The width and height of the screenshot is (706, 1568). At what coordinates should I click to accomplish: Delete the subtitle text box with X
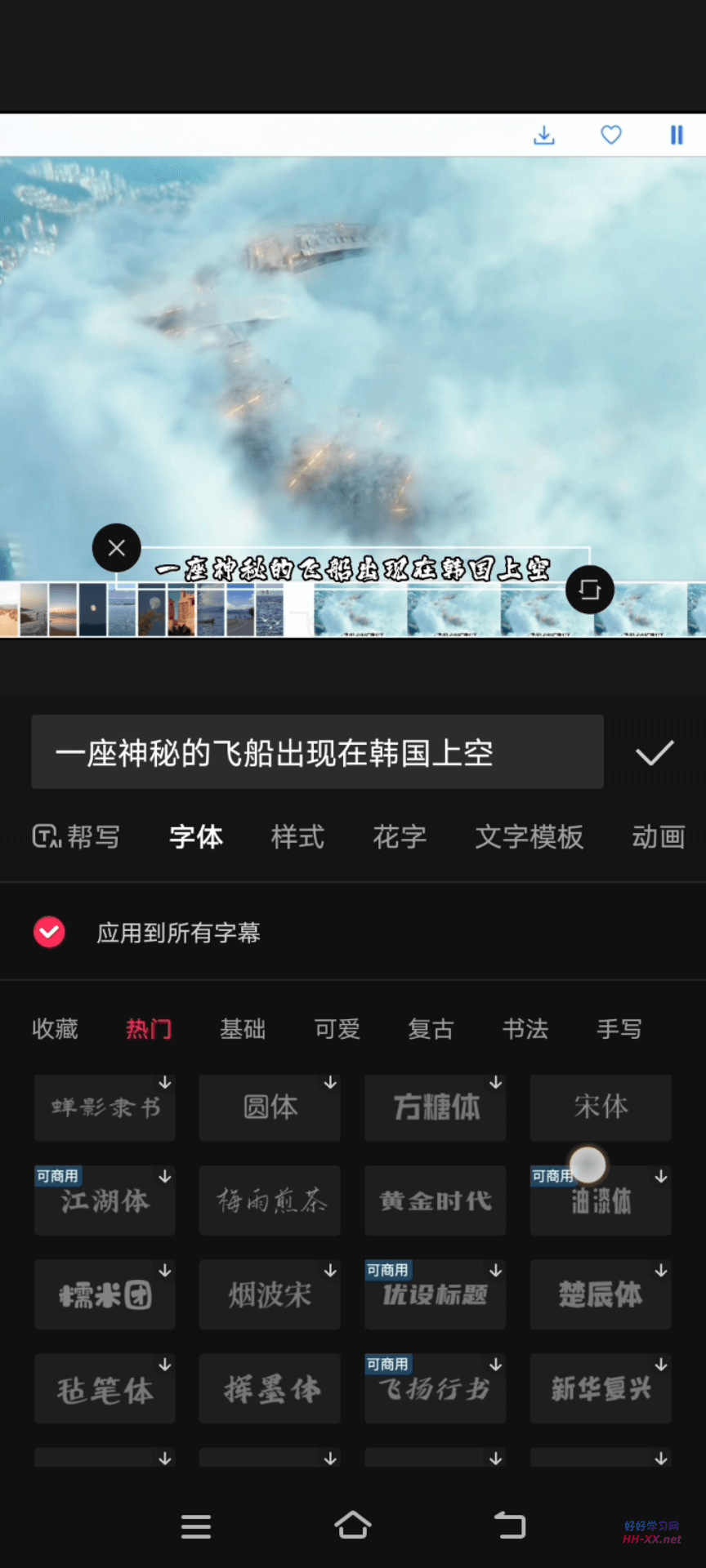(117, 548)
